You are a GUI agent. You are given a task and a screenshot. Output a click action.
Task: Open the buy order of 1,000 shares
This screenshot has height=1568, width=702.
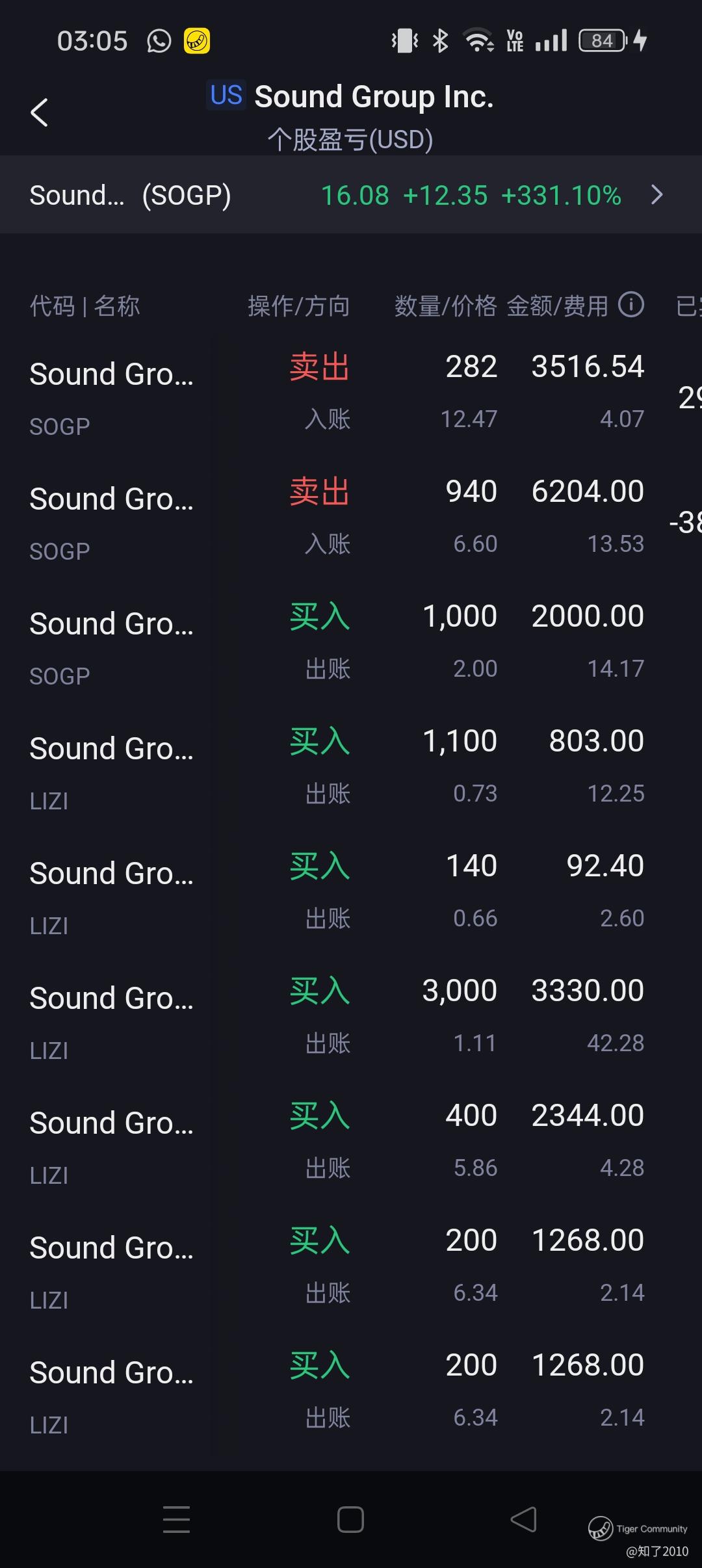(x=351, y=643)
